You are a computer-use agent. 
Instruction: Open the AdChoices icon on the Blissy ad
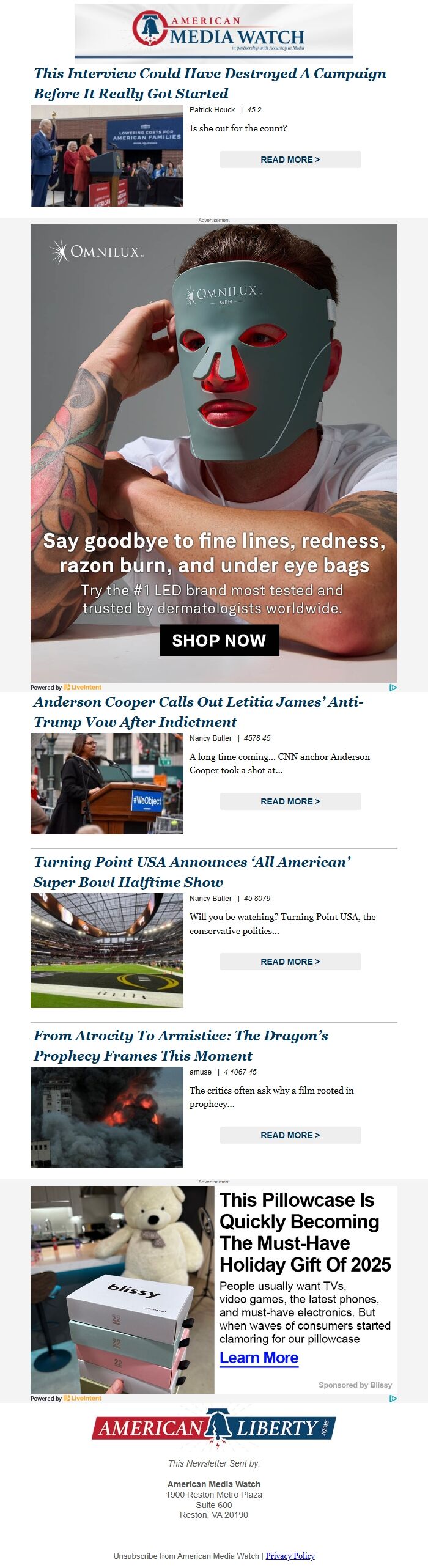click(393, 1399)
